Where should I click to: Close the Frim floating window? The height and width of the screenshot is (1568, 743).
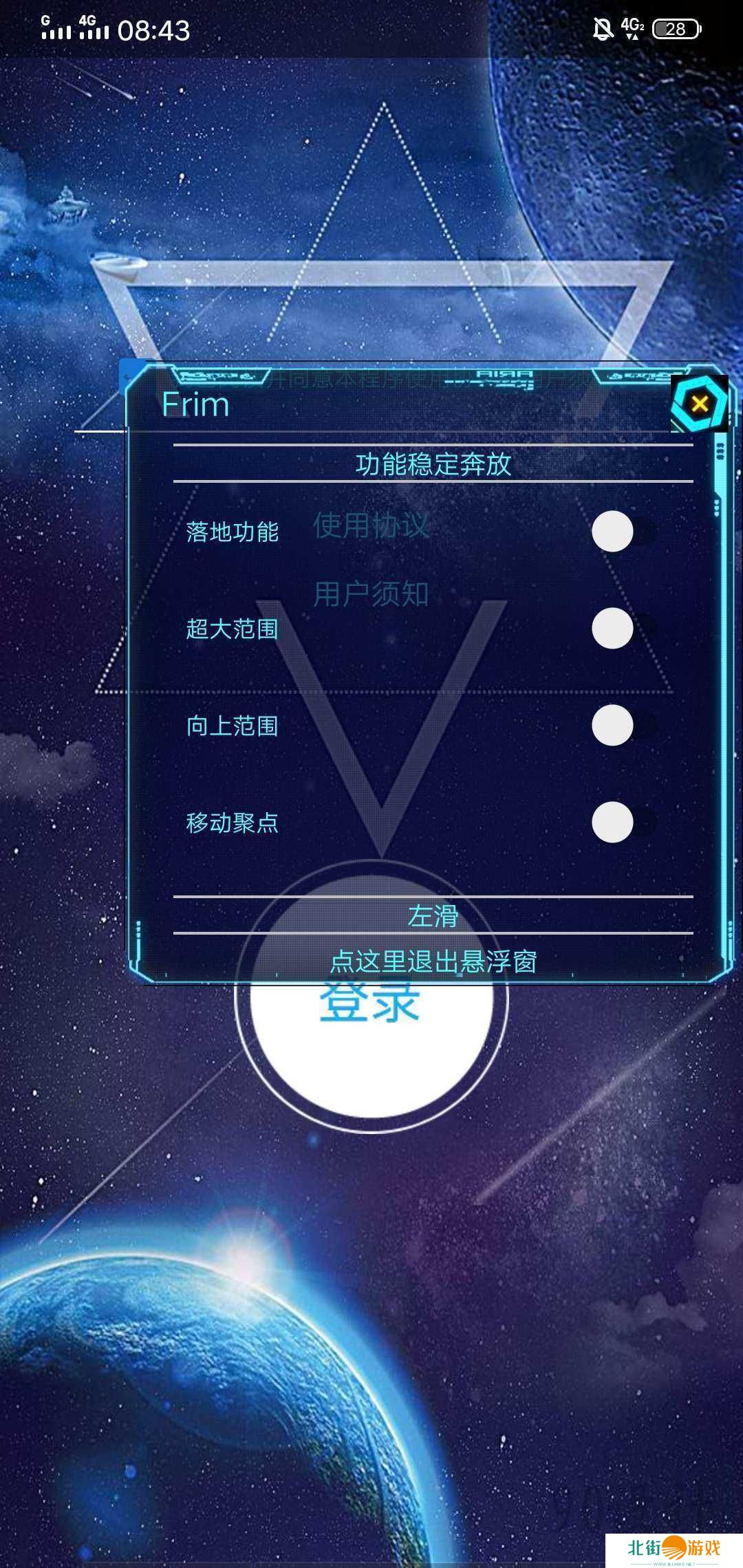tap(700, 404)
